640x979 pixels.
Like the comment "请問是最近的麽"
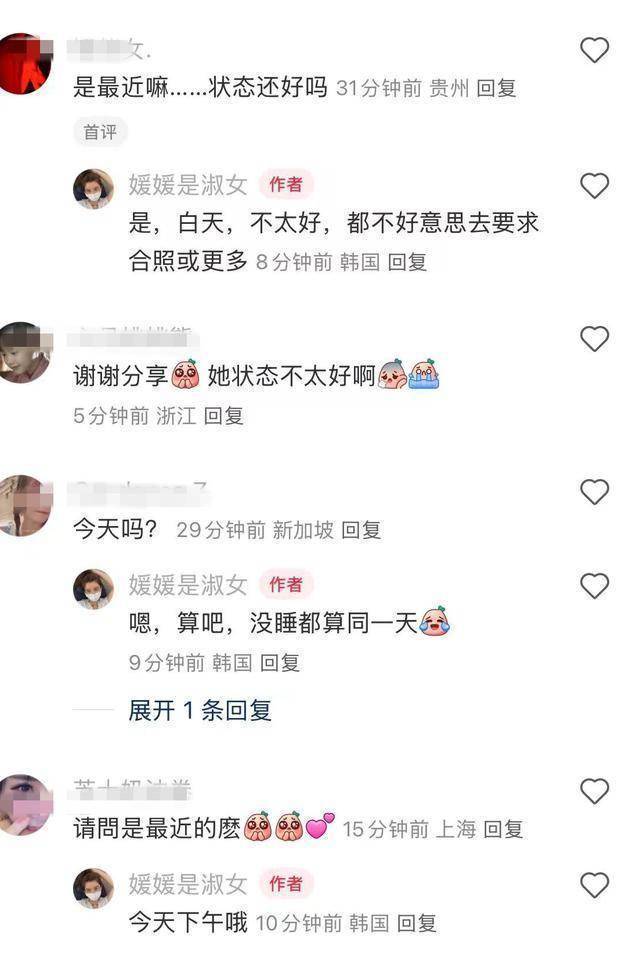coord(594,792)
